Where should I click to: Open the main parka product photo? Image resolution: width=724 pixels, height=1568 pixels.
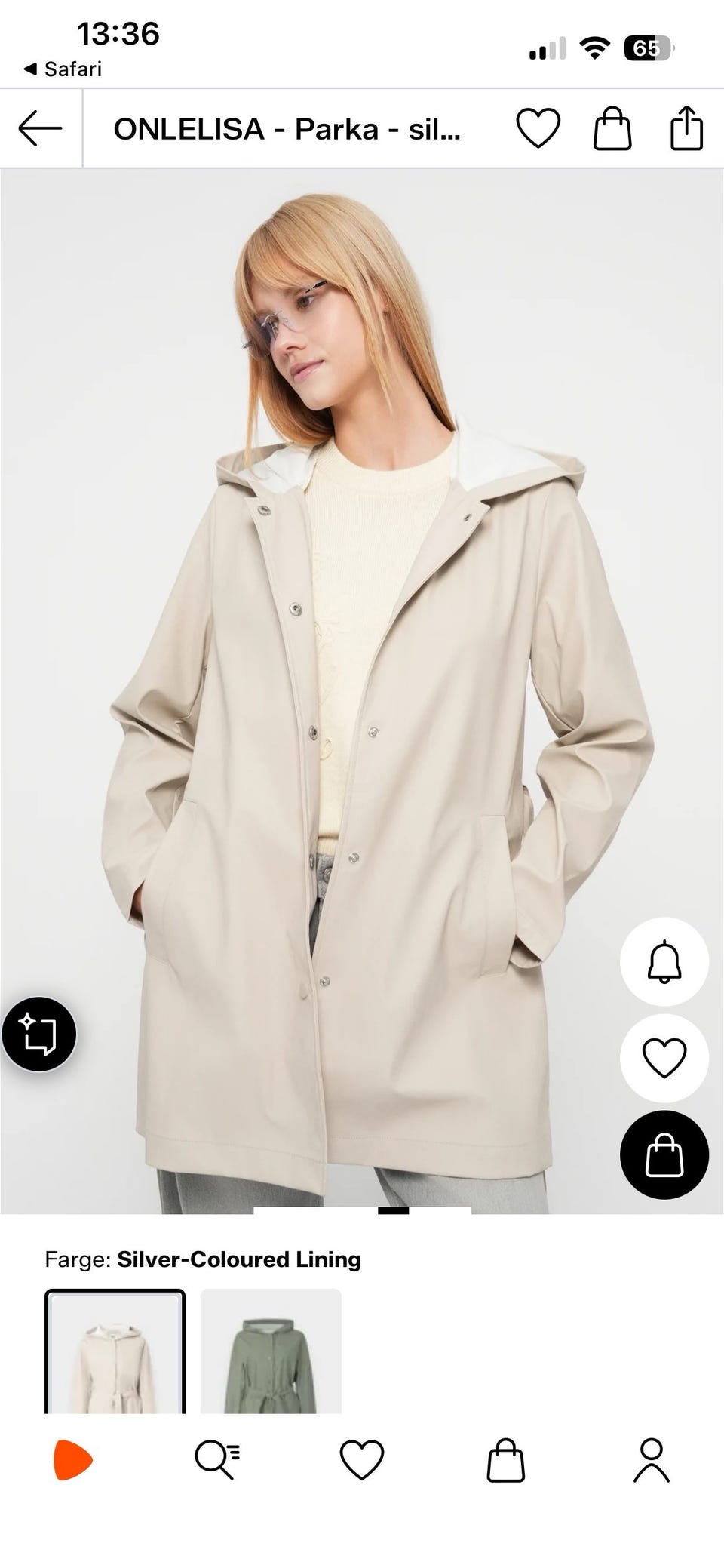tap(362, 690)
